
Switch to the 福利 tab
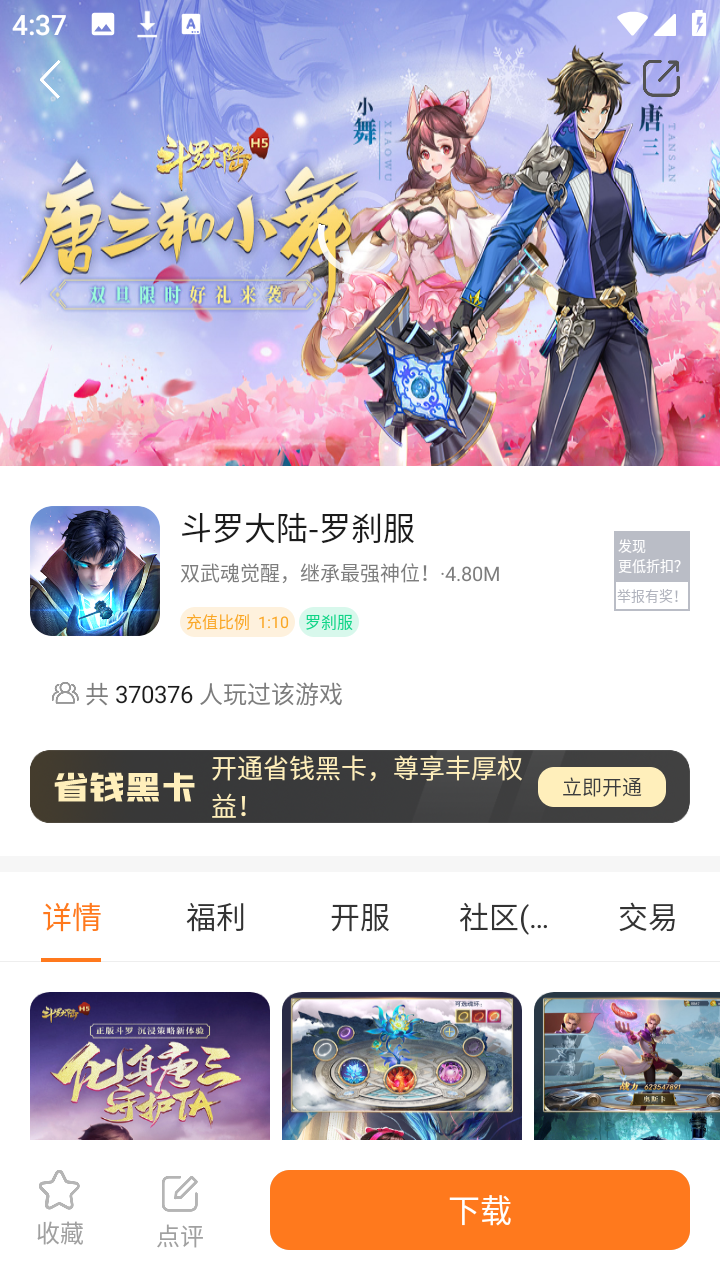214,918
